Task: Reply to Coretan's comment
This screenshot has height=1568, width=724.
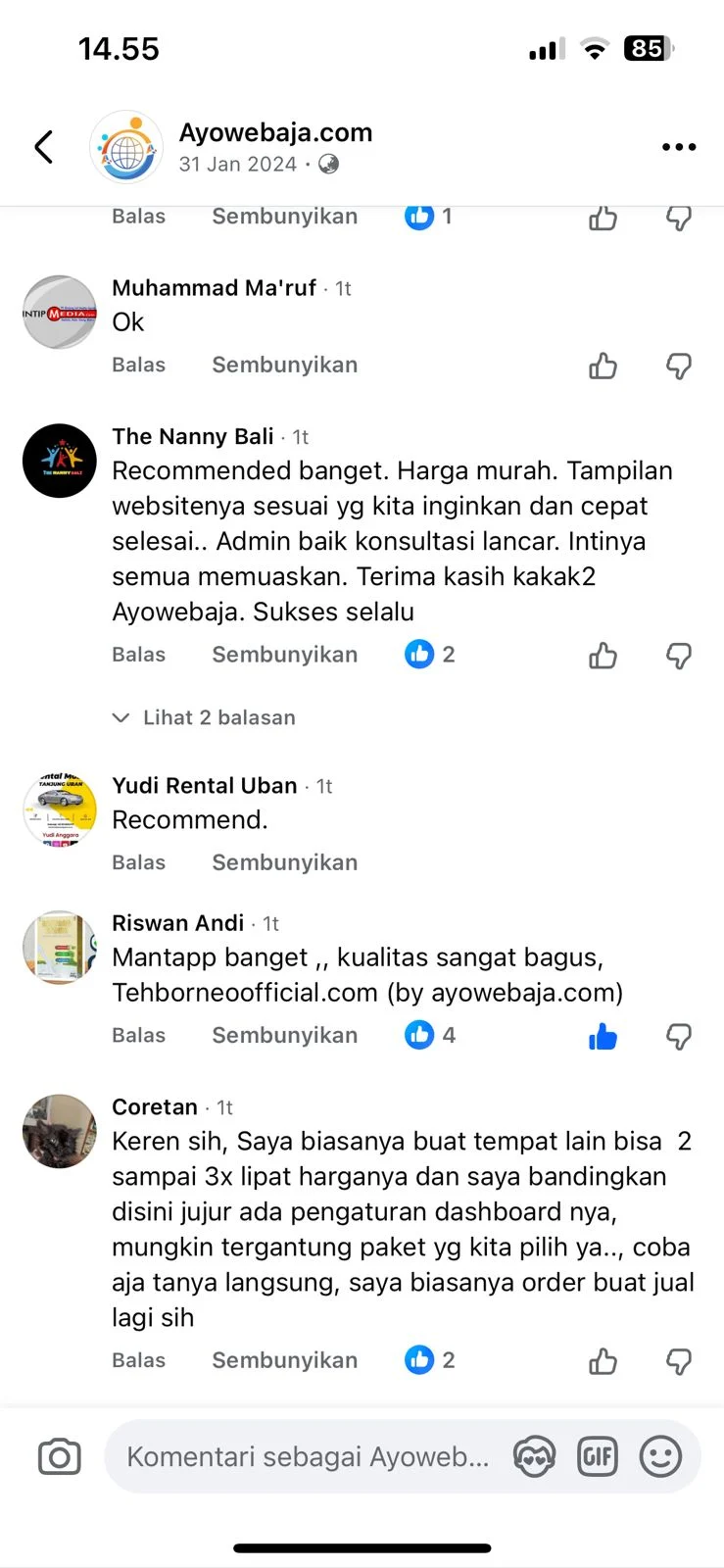Action: coord(138,1360)
